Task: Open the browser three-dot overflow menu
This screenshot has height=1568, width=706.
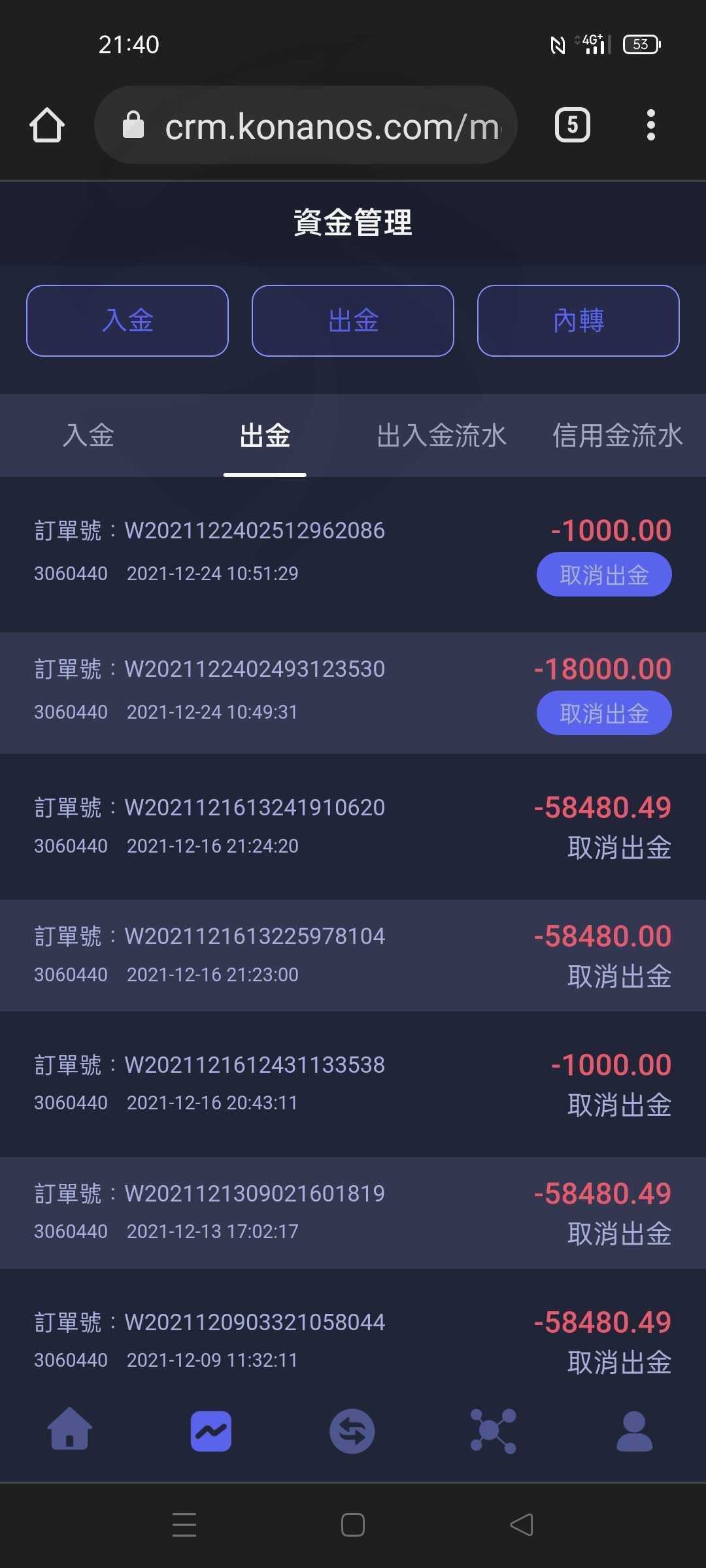Action: 650,125
